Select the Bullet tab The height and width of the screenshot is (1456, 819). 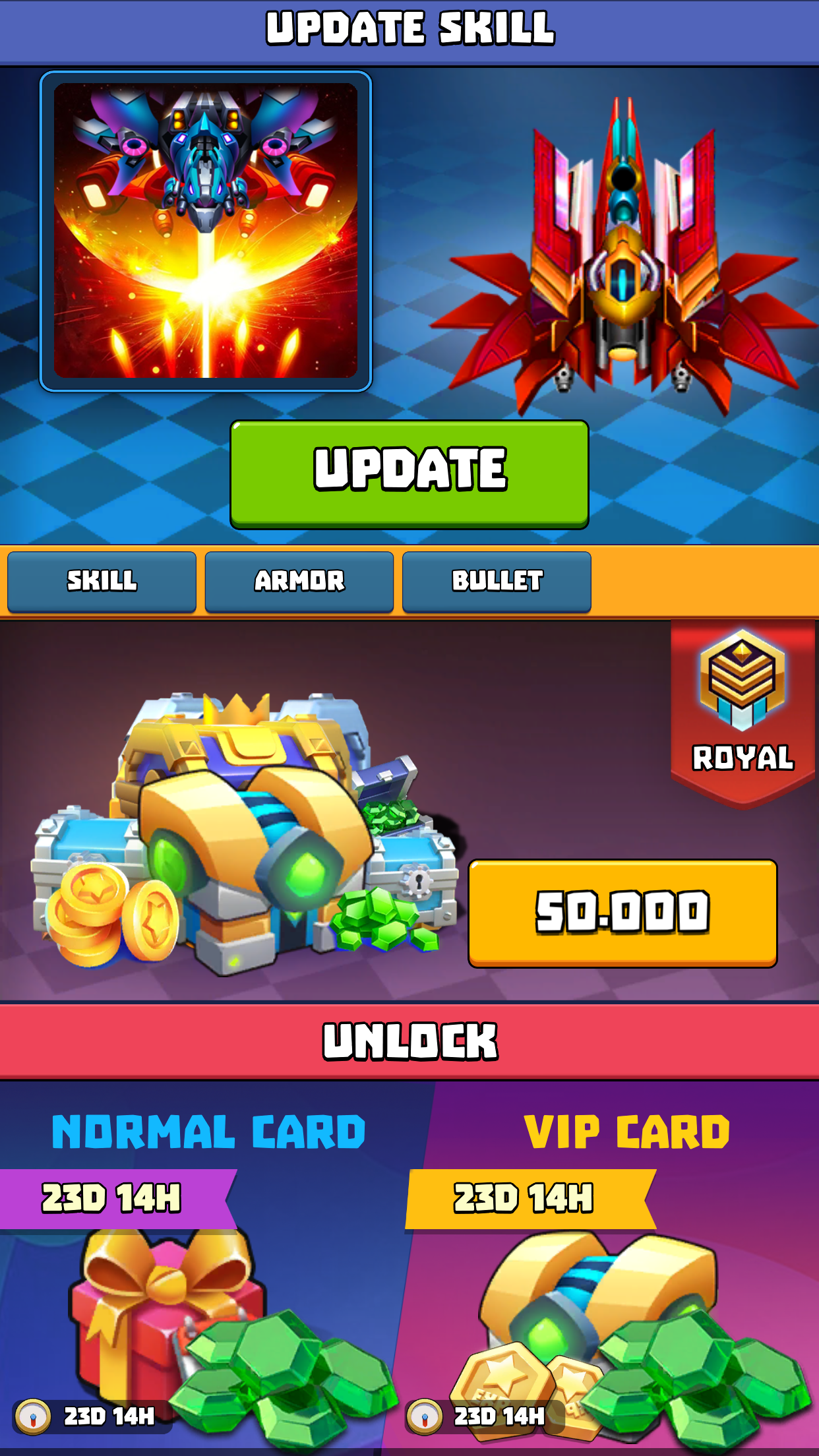pos(497,581)
